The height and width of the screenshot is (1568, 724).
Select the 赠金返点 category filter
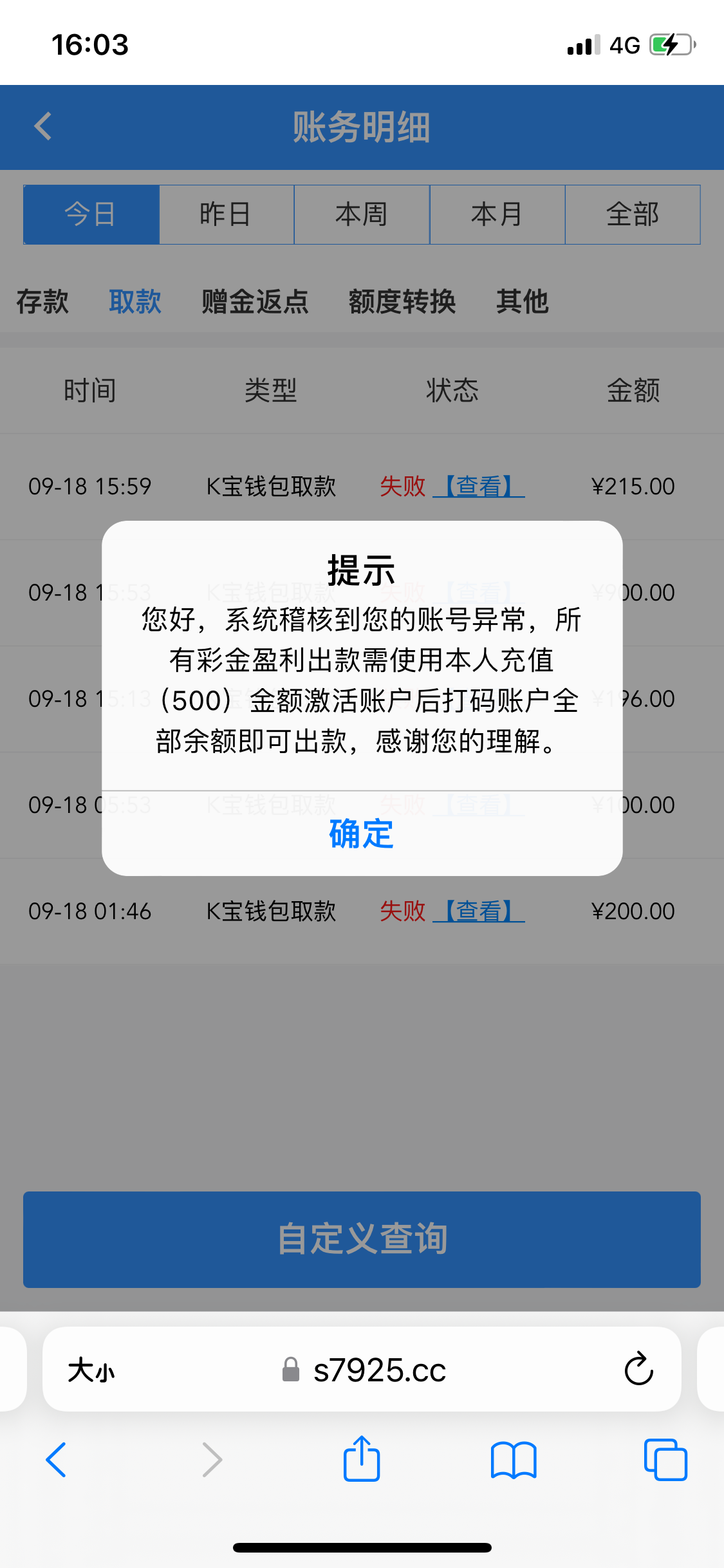tap(254, 301)
